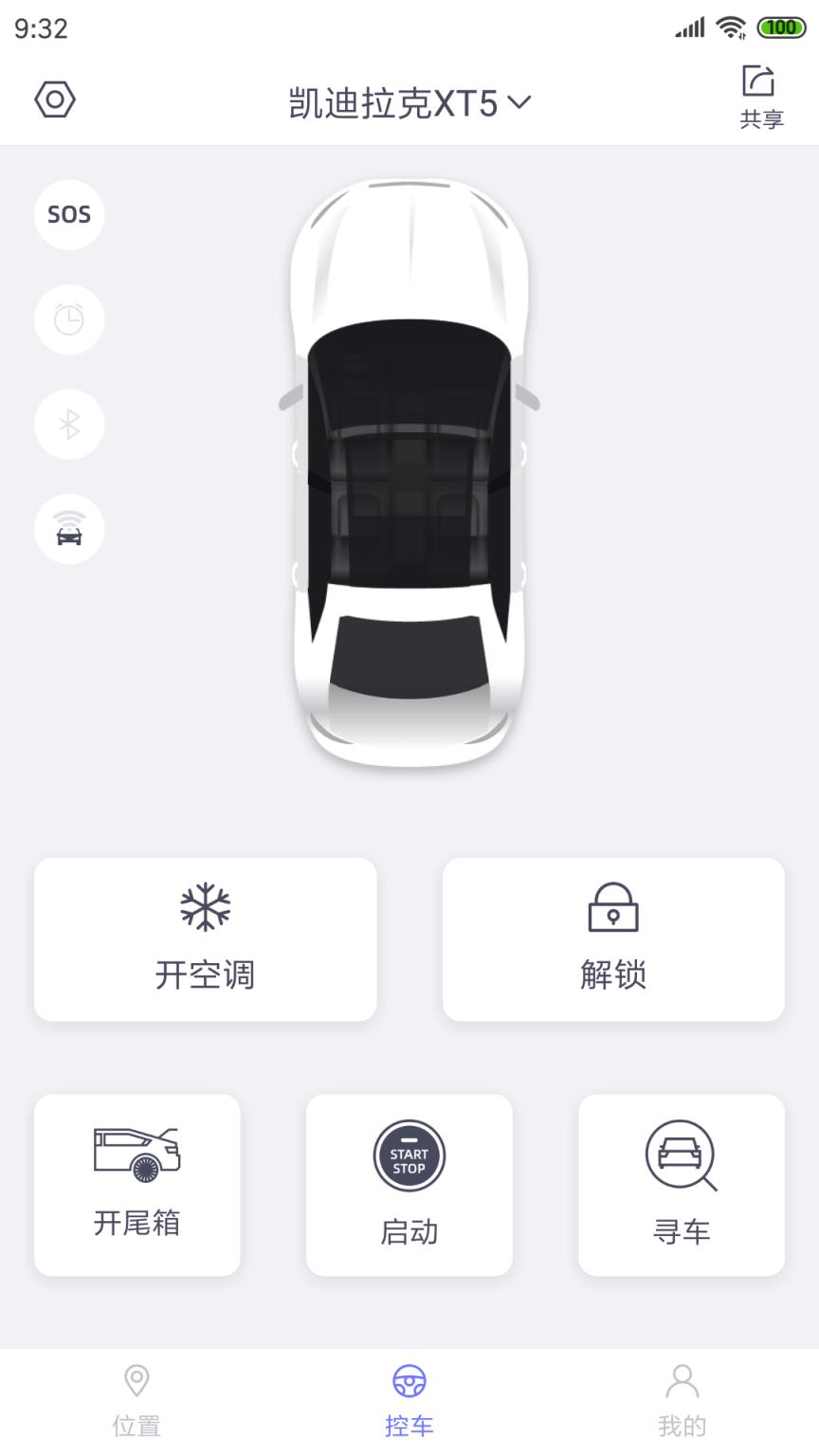Open the remote vehicle signal icon
The height and width of the screenshot is (1456, 819).
coord(68,529)
